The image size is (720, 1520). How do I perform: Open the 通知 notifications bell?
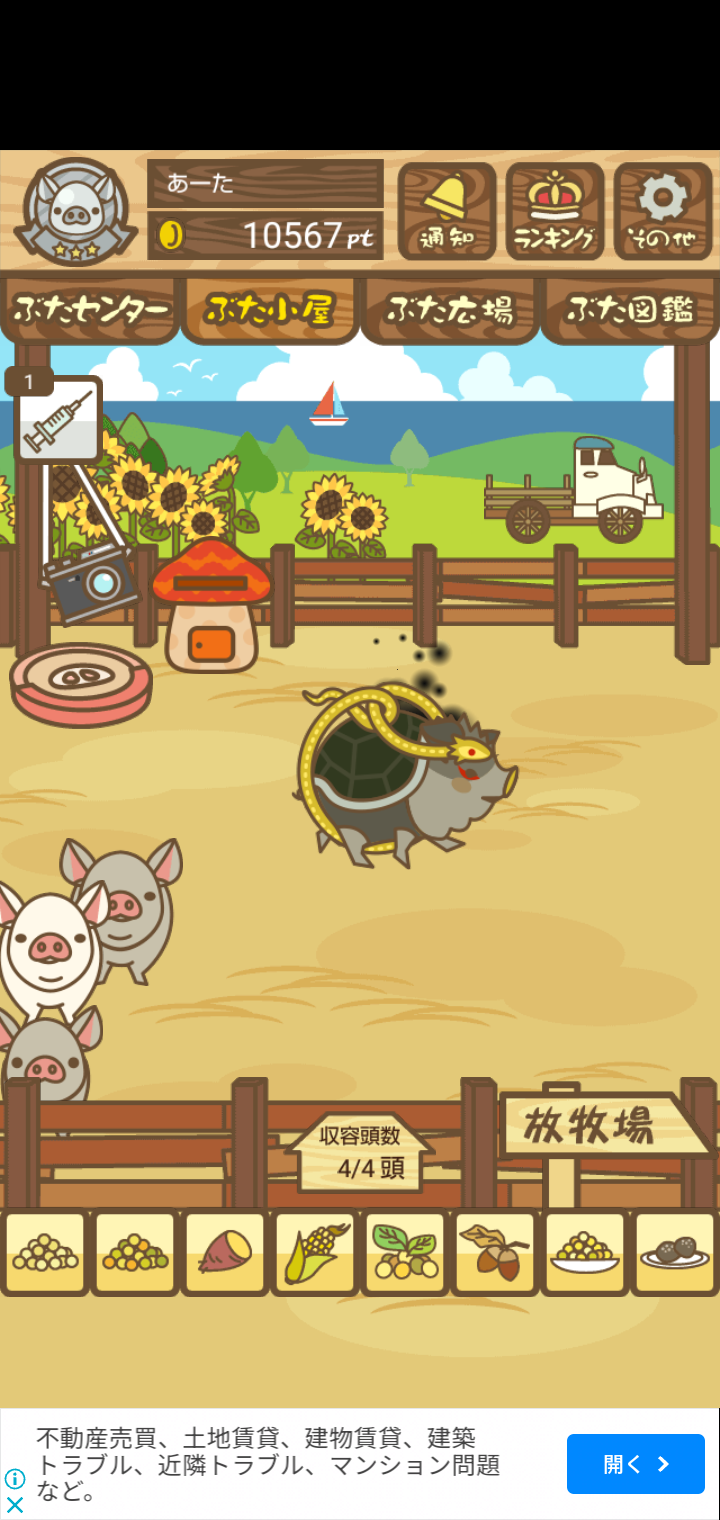pos(447,212)
